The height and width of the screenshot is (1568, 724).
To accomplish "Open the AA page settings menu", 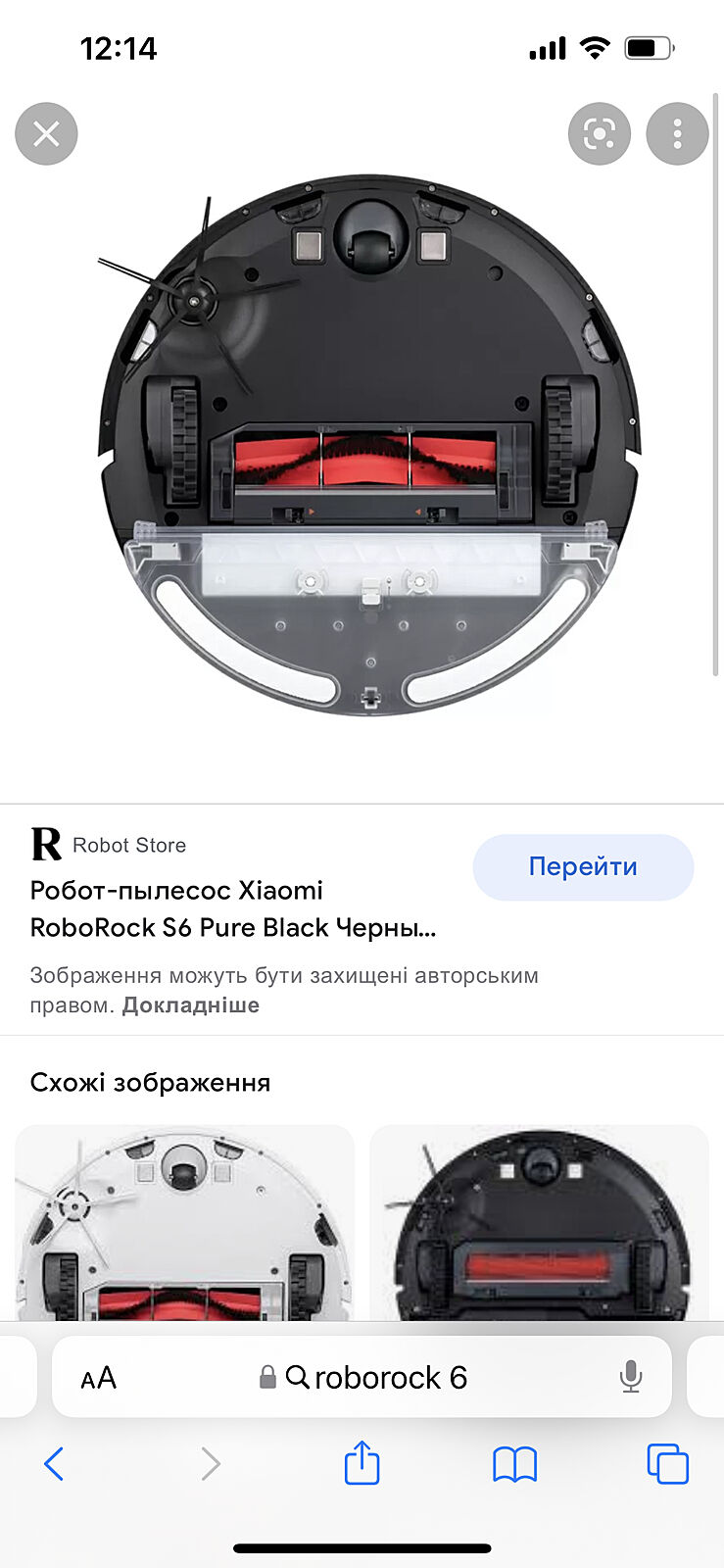I will (x=99, y=1378).
